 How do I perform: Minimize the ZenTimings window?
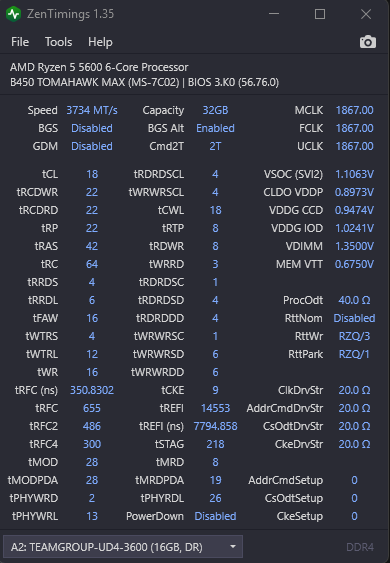[274, 14]
